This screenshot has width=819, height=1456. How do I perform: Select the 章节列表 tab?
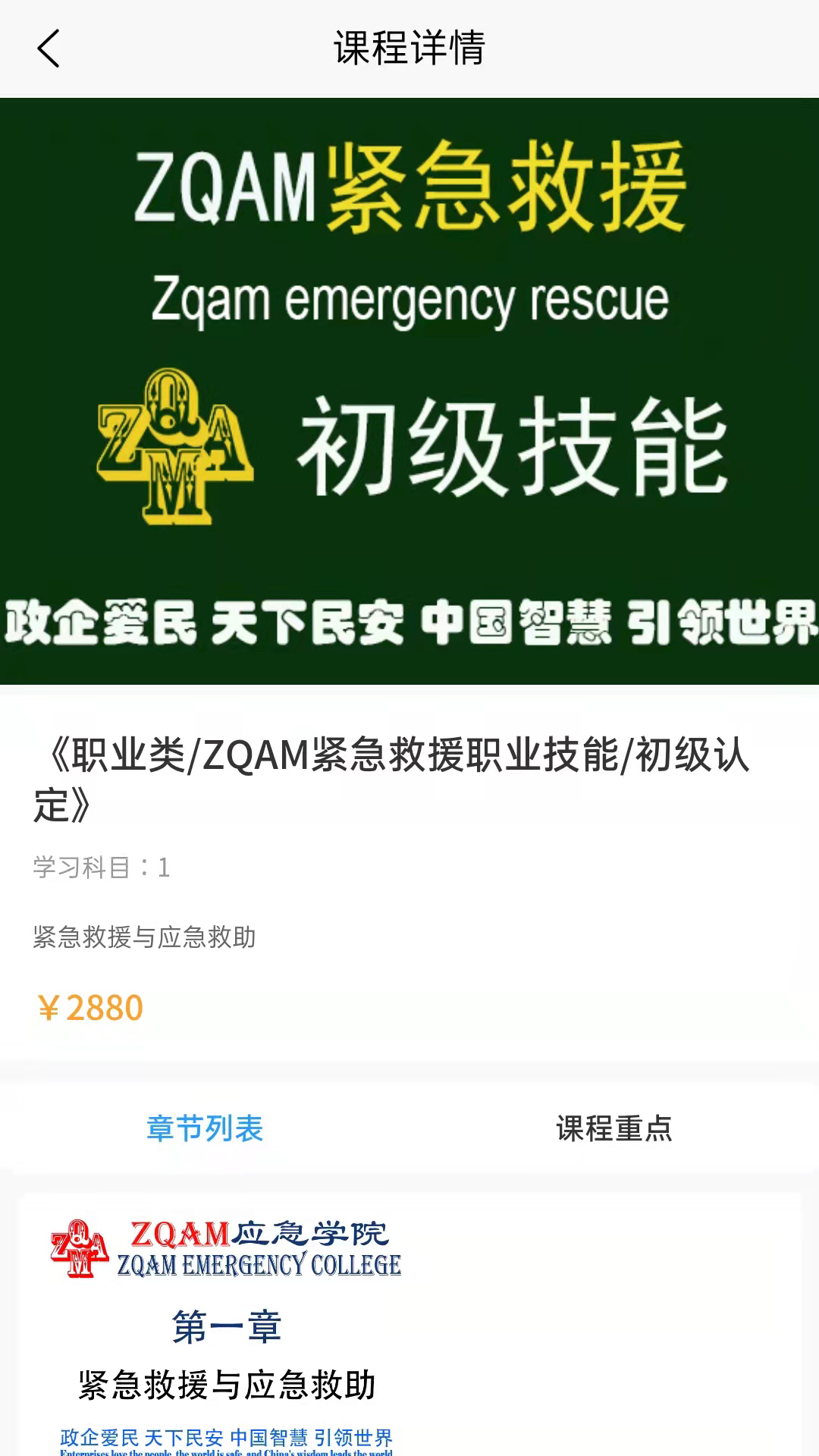click(x=205, y=1128)
